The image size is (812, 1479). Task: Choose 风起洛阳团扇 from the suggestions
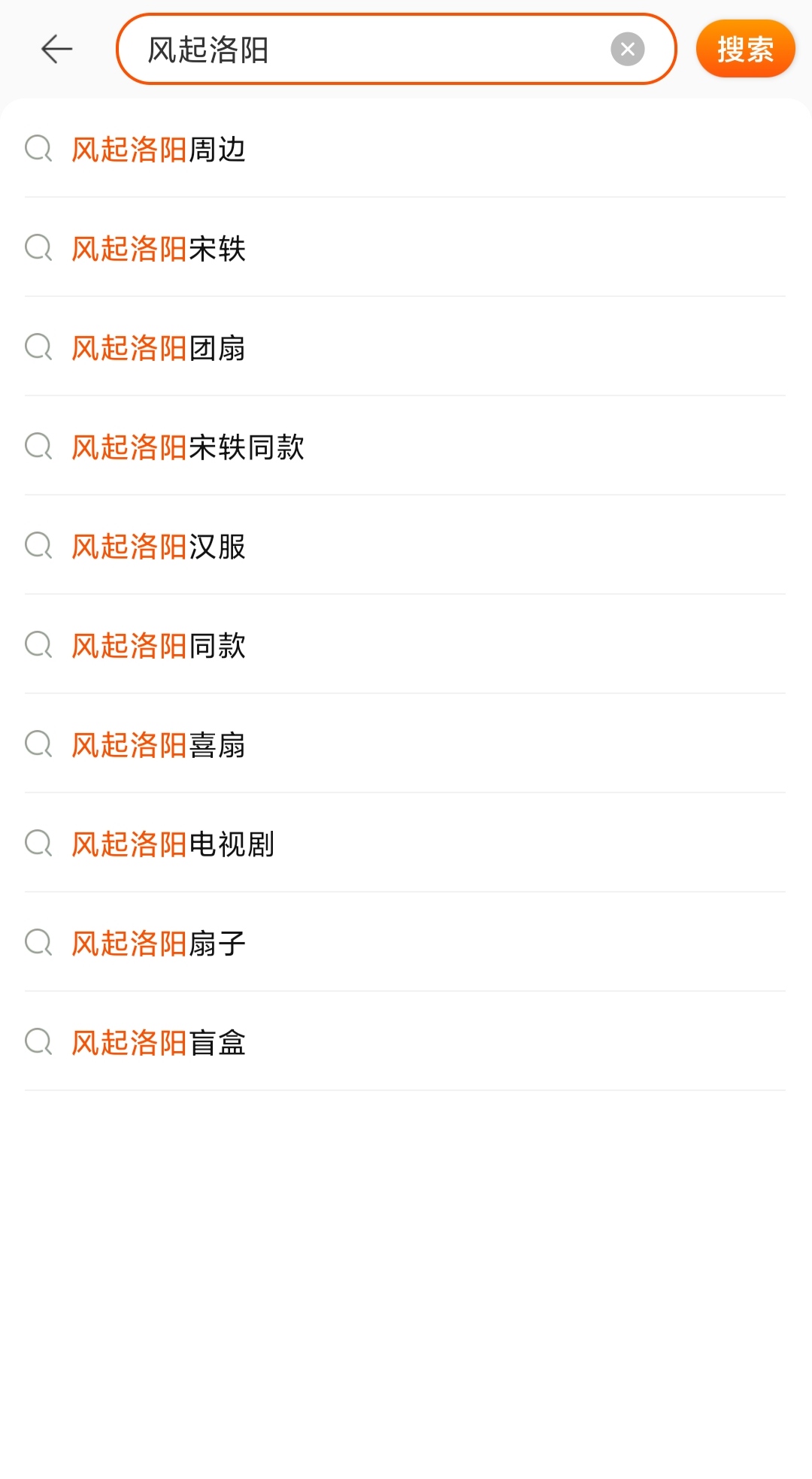click(x=158, y=347)
